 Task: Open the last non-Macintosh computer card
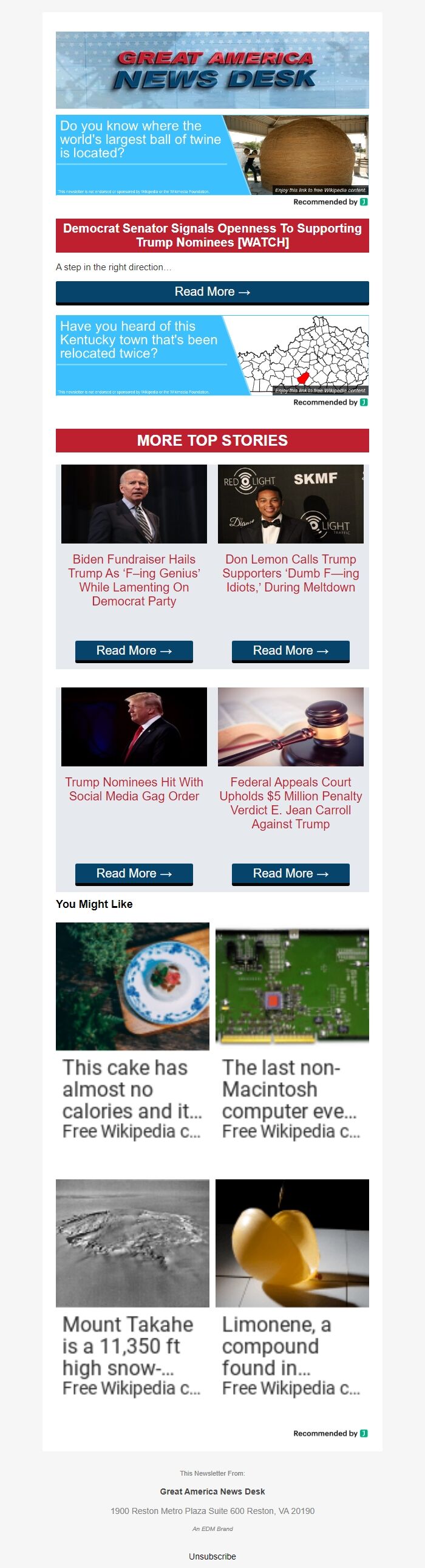pyautogui.click(x=291, y=1035)
